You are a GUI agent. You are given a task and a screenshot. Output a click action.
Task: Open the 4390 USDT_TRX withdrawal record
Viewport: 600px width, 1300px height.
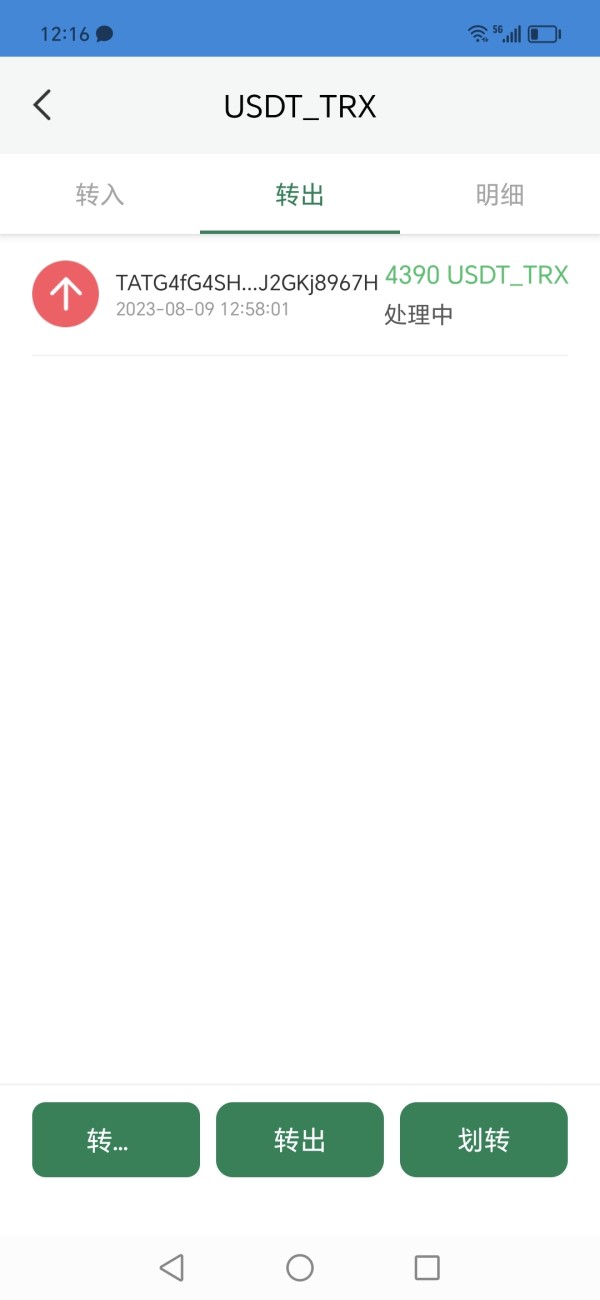click(300, 294)
